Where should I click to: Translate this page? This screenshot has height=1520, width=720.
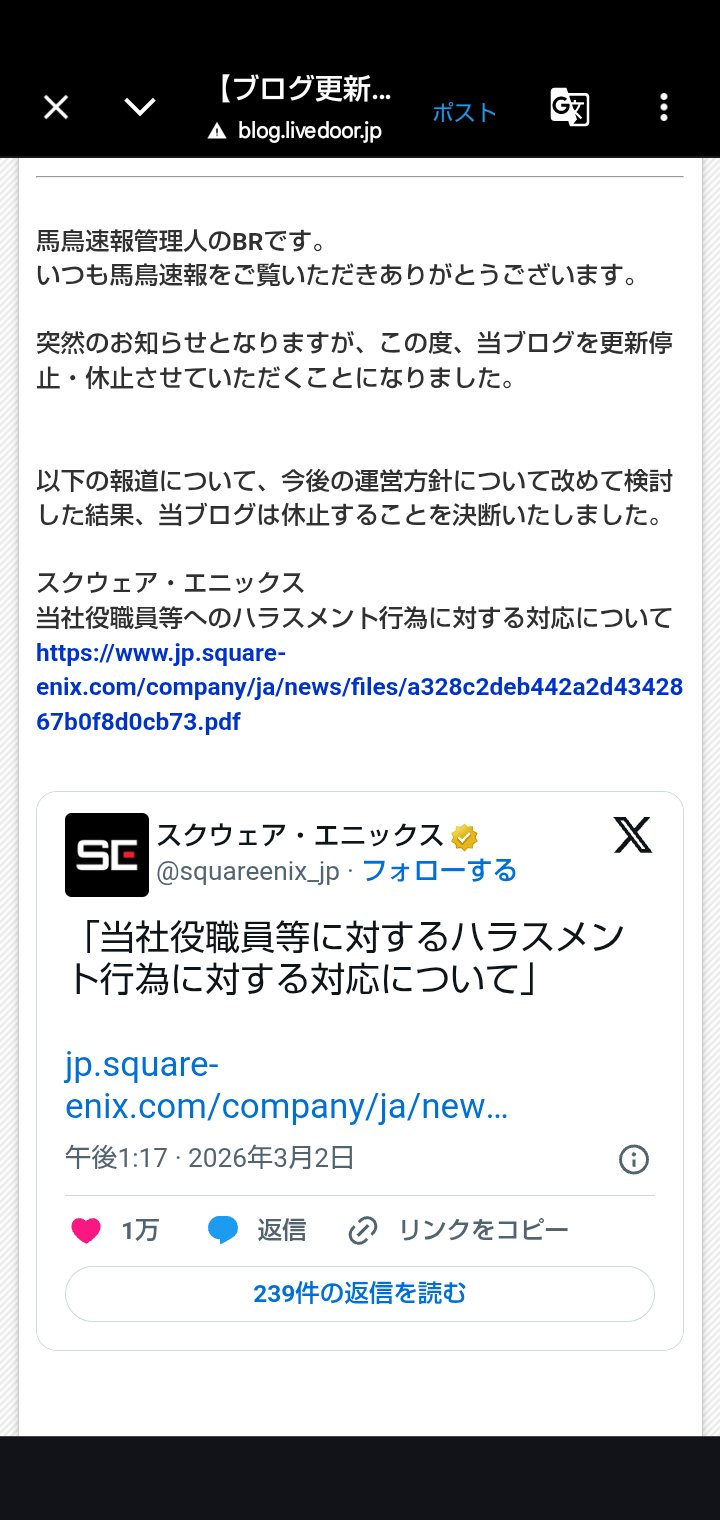tap(569, 107)
